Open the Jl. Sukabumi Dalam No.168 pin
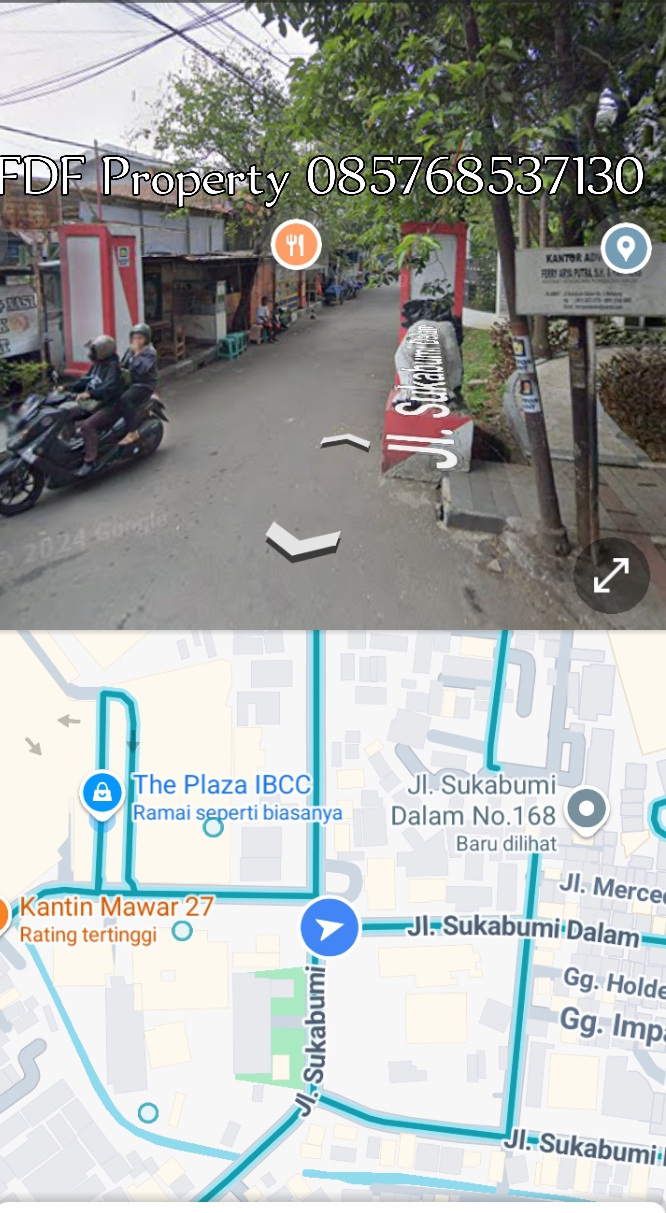The height and width of the screenshot is (1213, 666). (x=587, y=809)
